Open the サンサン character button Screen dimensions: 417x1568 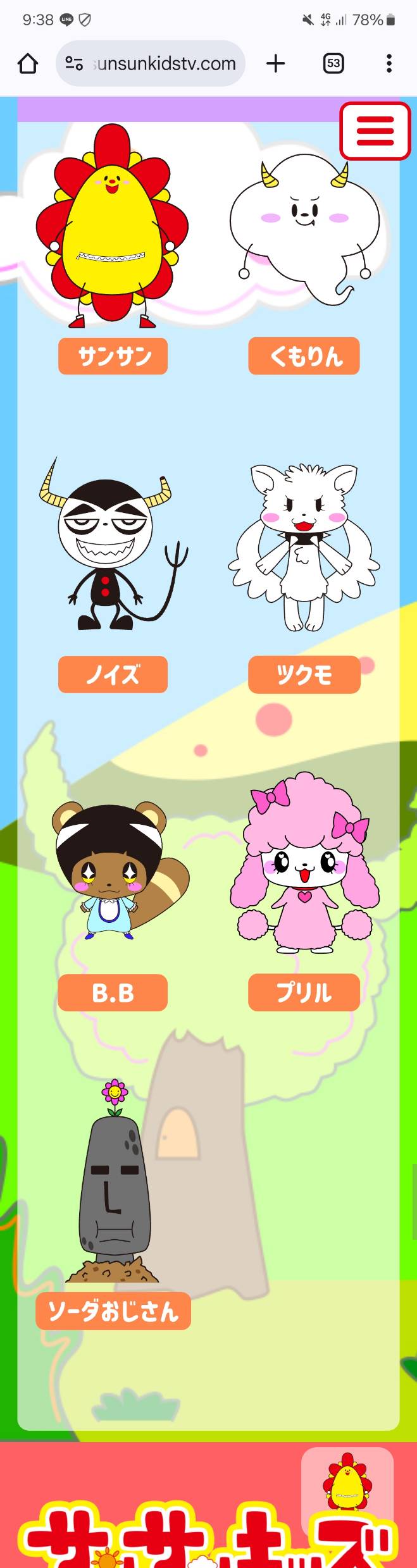[x=113, y=356]
